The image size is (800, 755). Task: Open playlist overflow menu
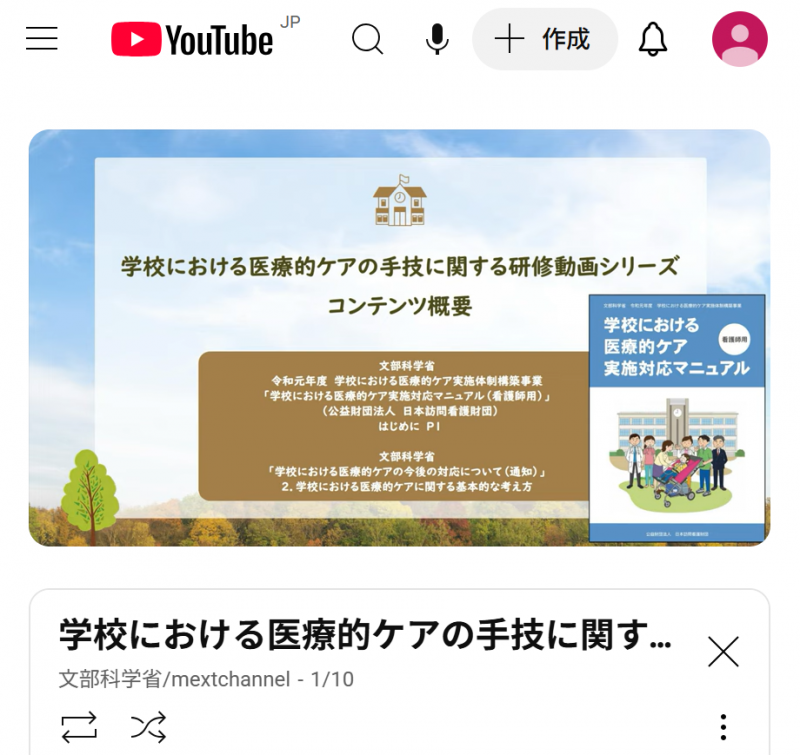(723, 727)
